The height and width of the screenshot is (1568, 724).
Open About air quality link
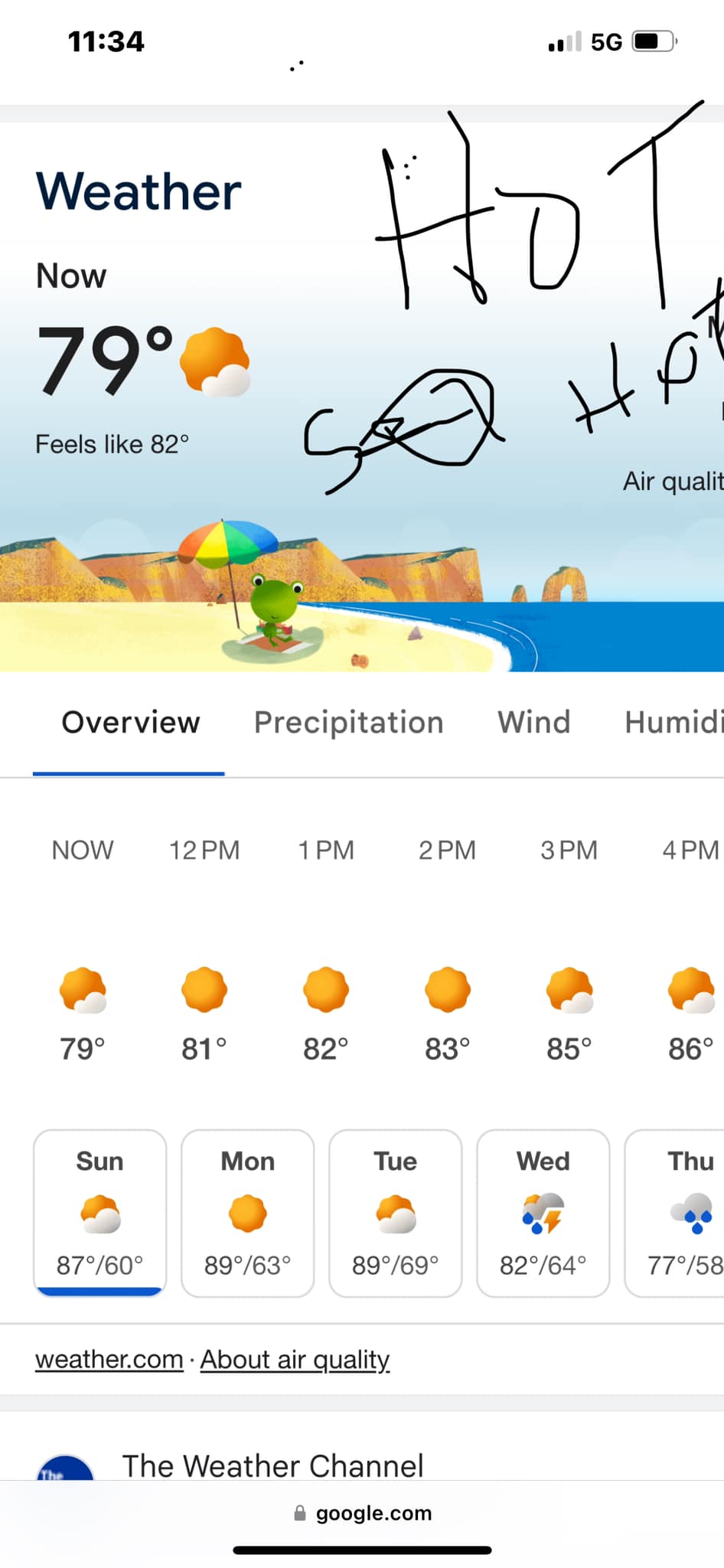[295, 1360]
